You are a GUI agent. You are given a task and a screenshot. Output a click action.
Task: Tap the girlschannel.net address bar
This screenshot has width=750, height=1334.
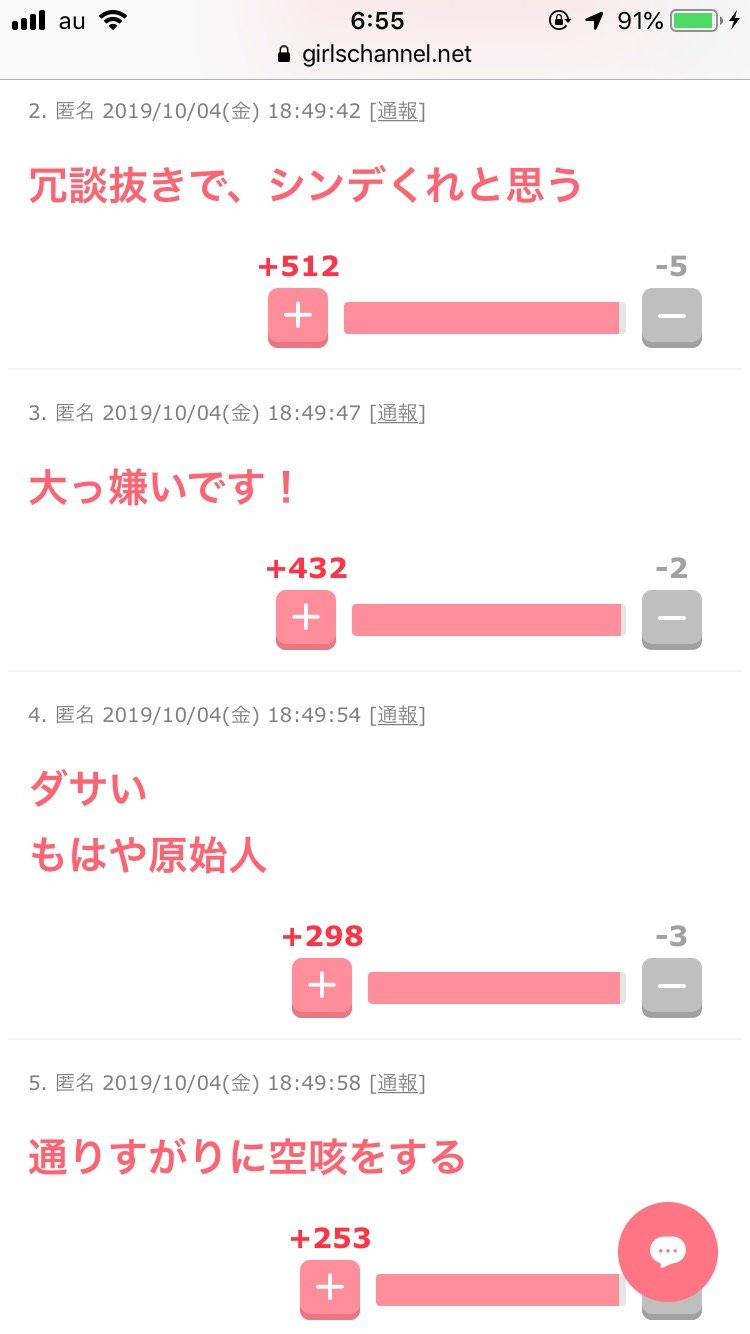pos(375,54)
